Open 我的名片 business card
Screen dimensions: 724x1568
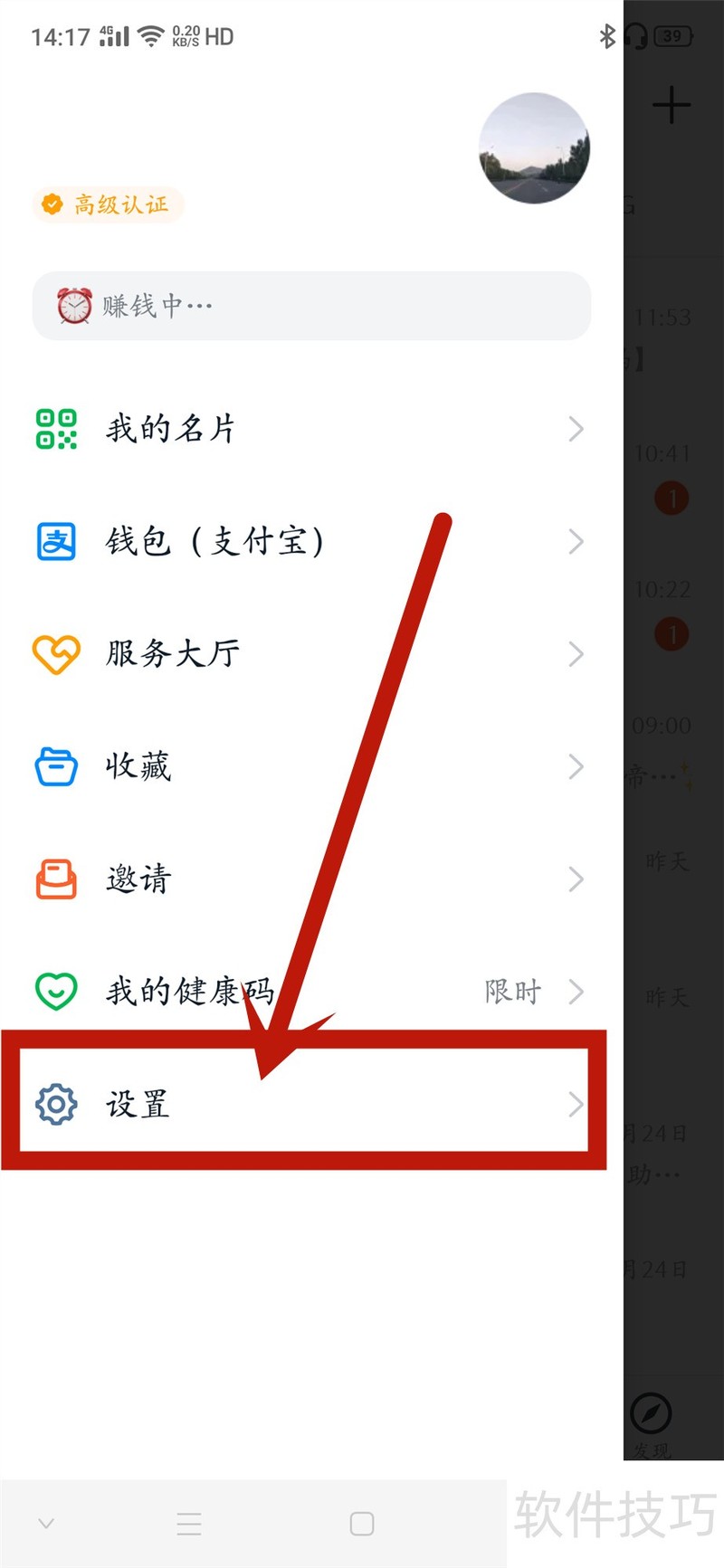[x=308, y=429]
